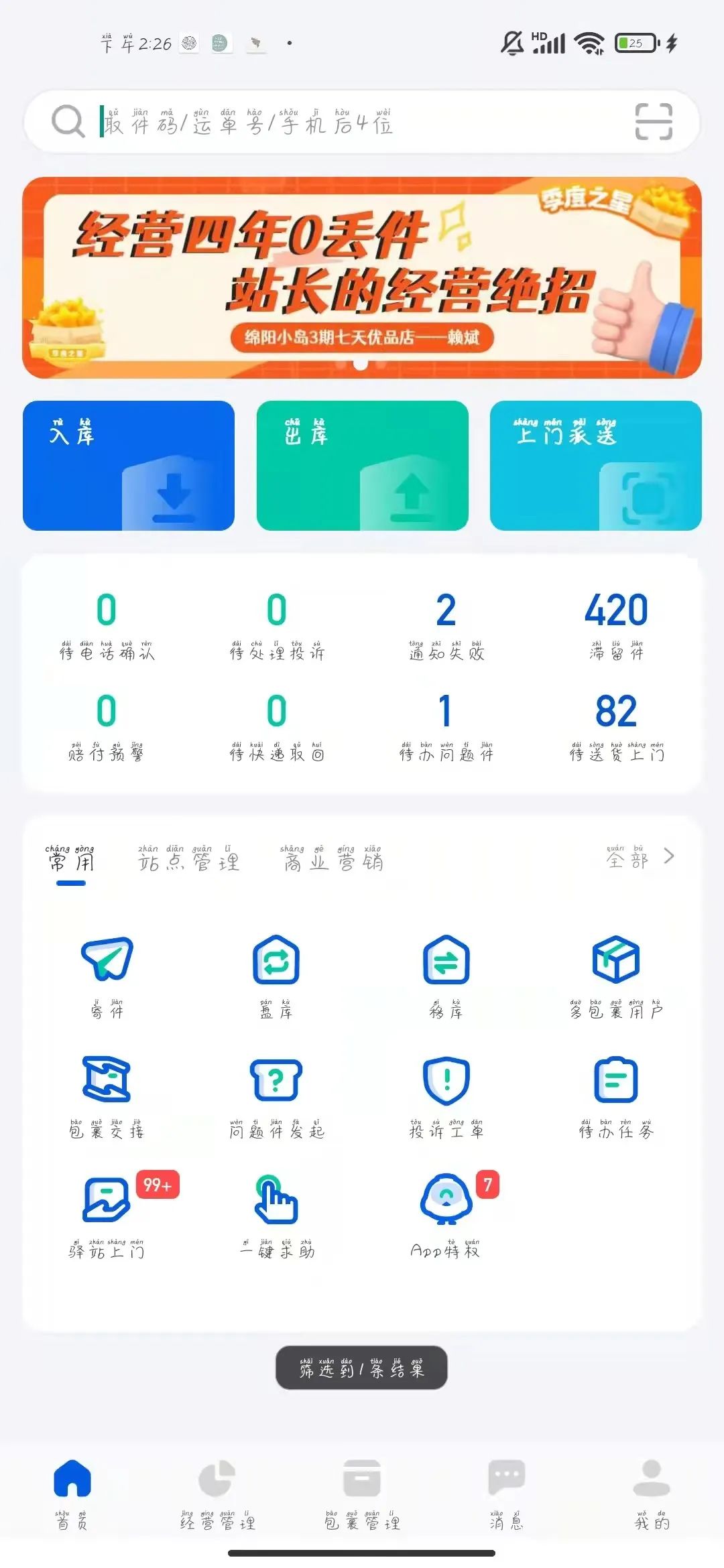Switch to 站点管理 tab

pos(188,860)
